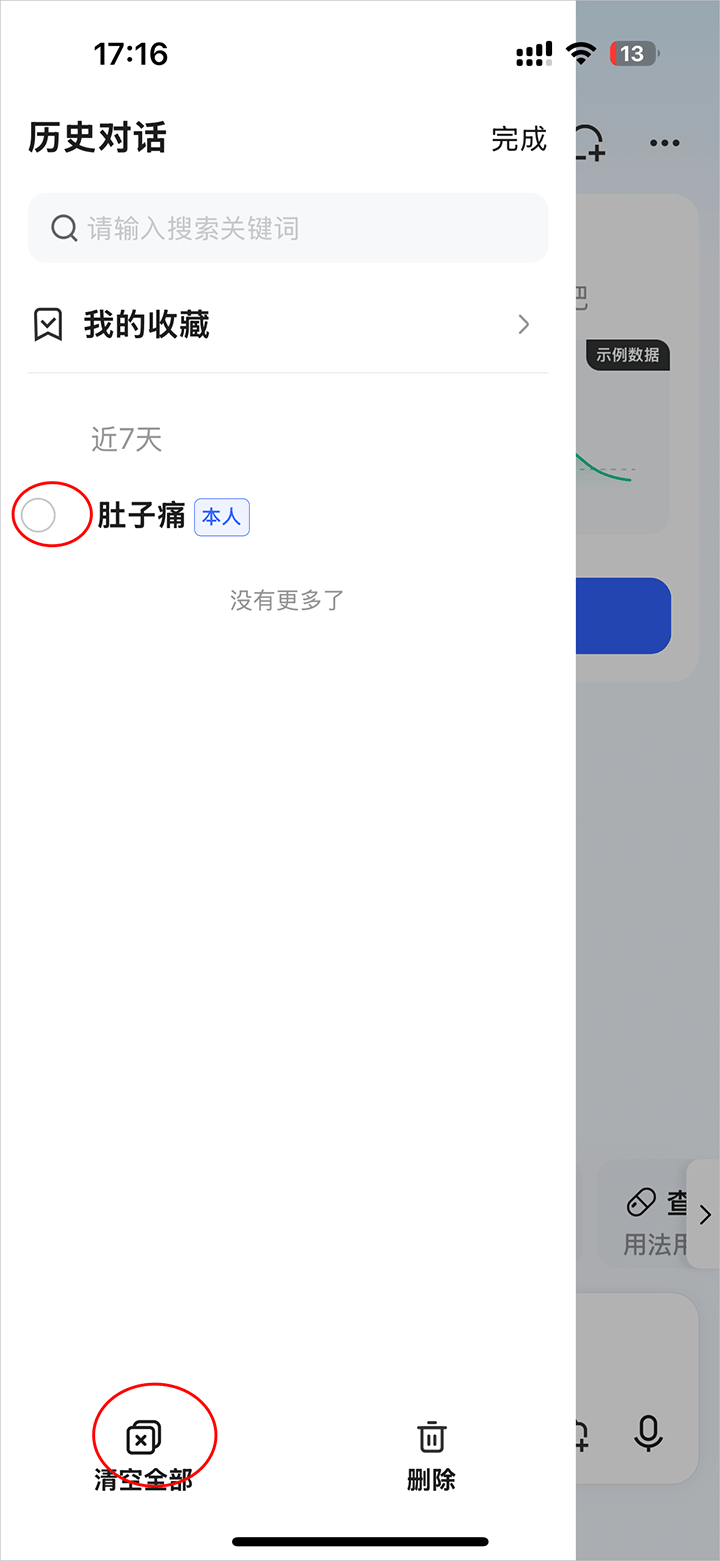Clear all history with 清空全部
The image size is (720, 1561).
(x=144, y=1455)
